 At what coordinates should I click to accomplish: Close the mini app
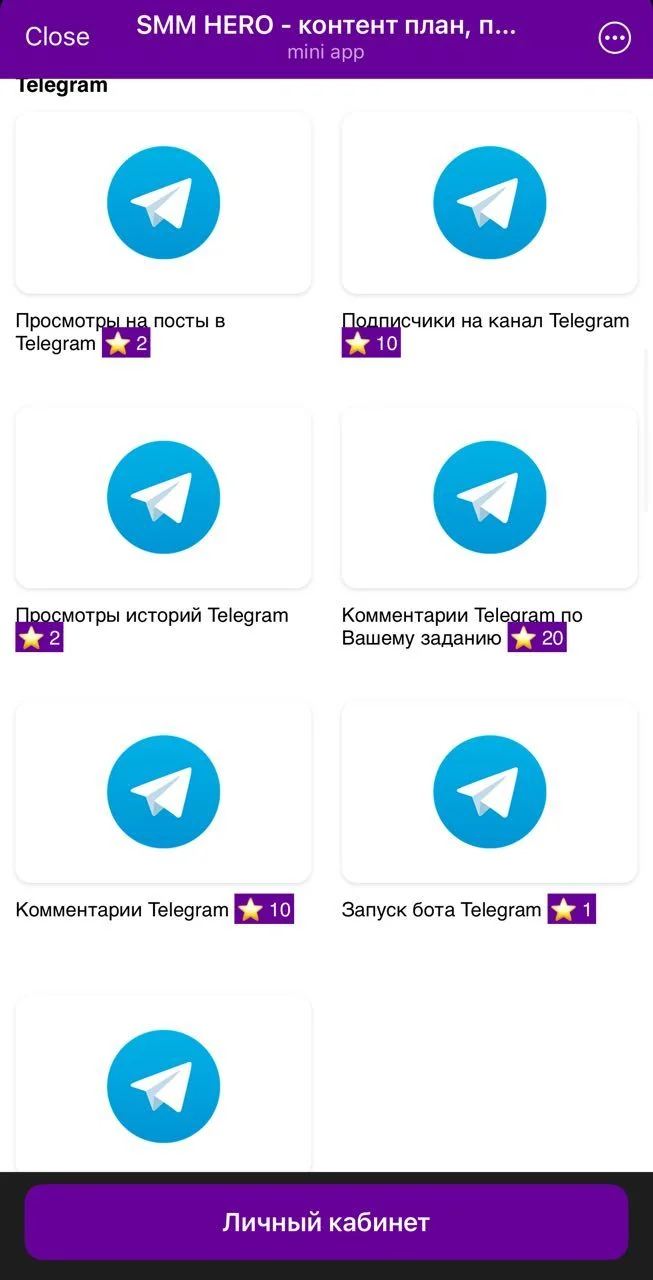click(57, 37)
